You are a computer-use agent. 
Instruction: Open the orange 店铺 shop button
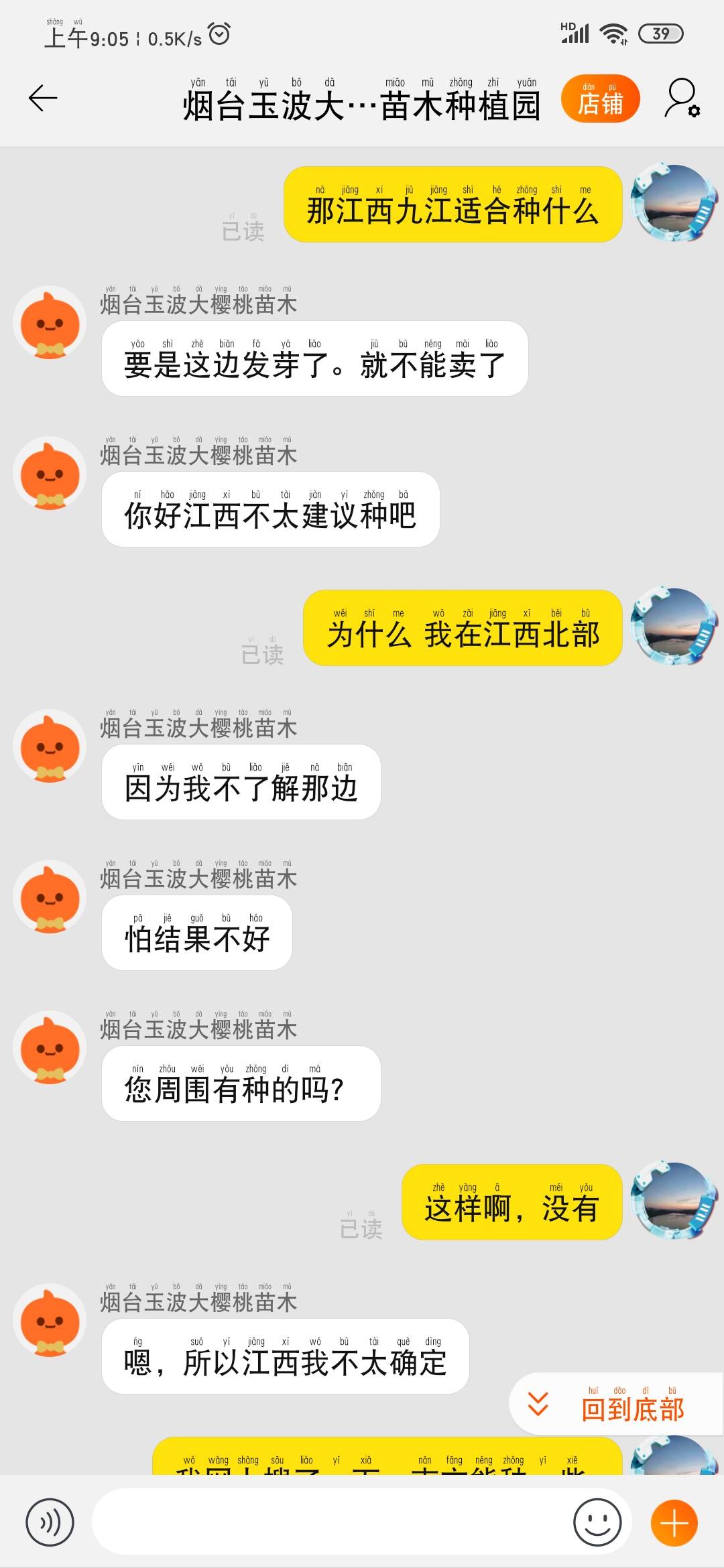pos(601,99)
